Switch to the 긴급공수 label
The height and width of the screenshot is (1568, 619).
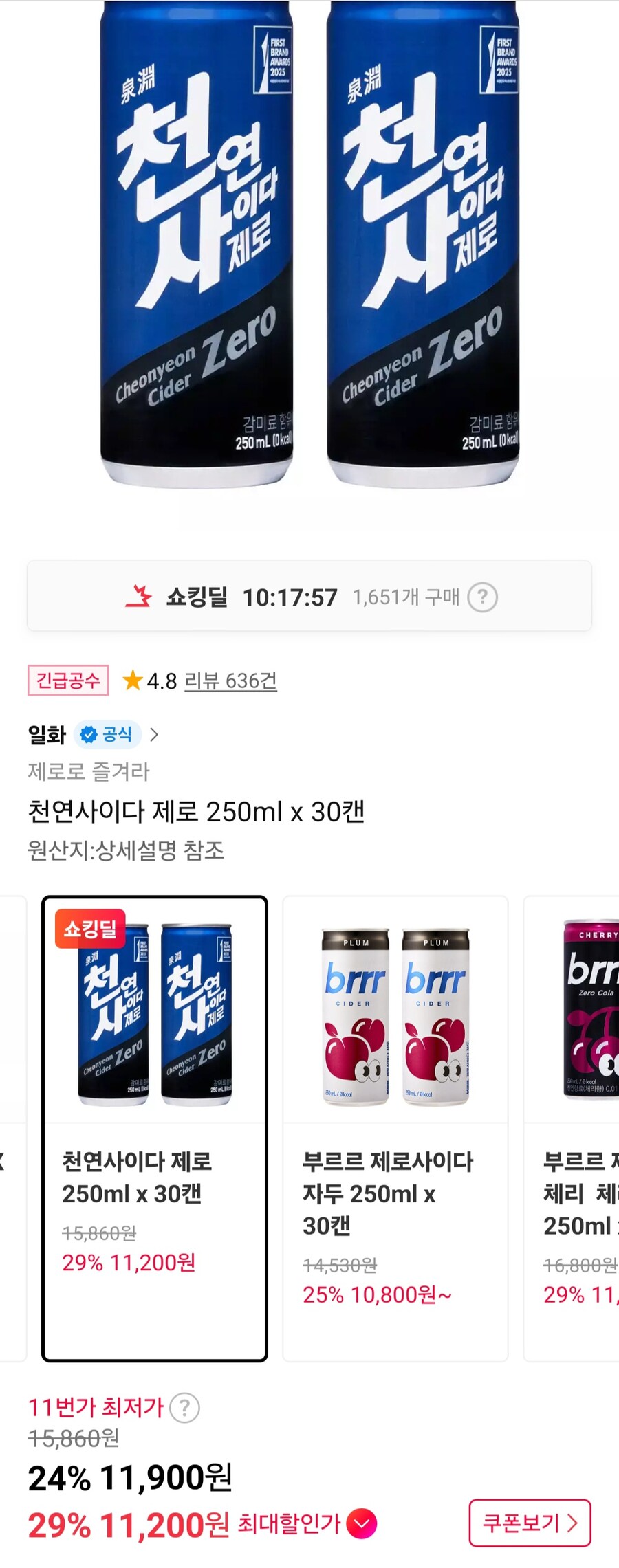point(67,682)
